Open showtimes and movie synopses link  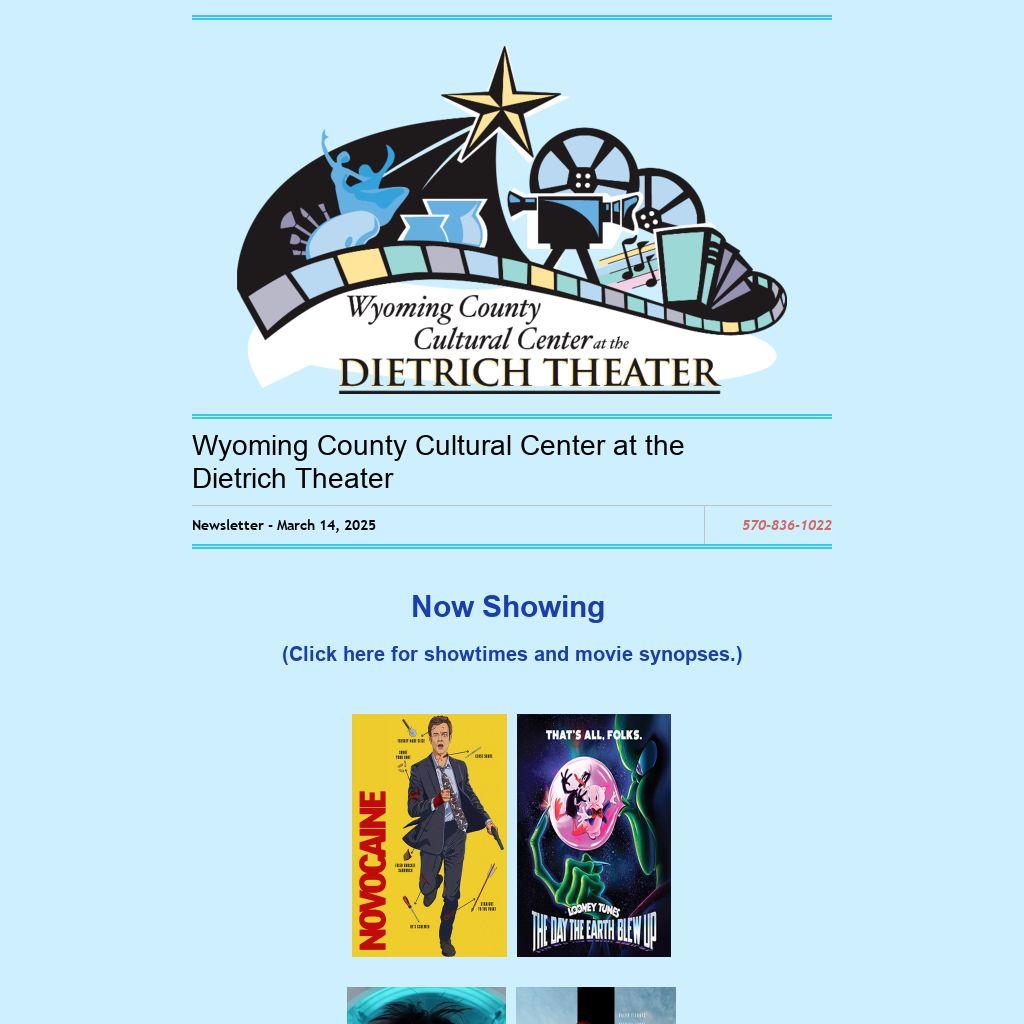coord(511,654)
